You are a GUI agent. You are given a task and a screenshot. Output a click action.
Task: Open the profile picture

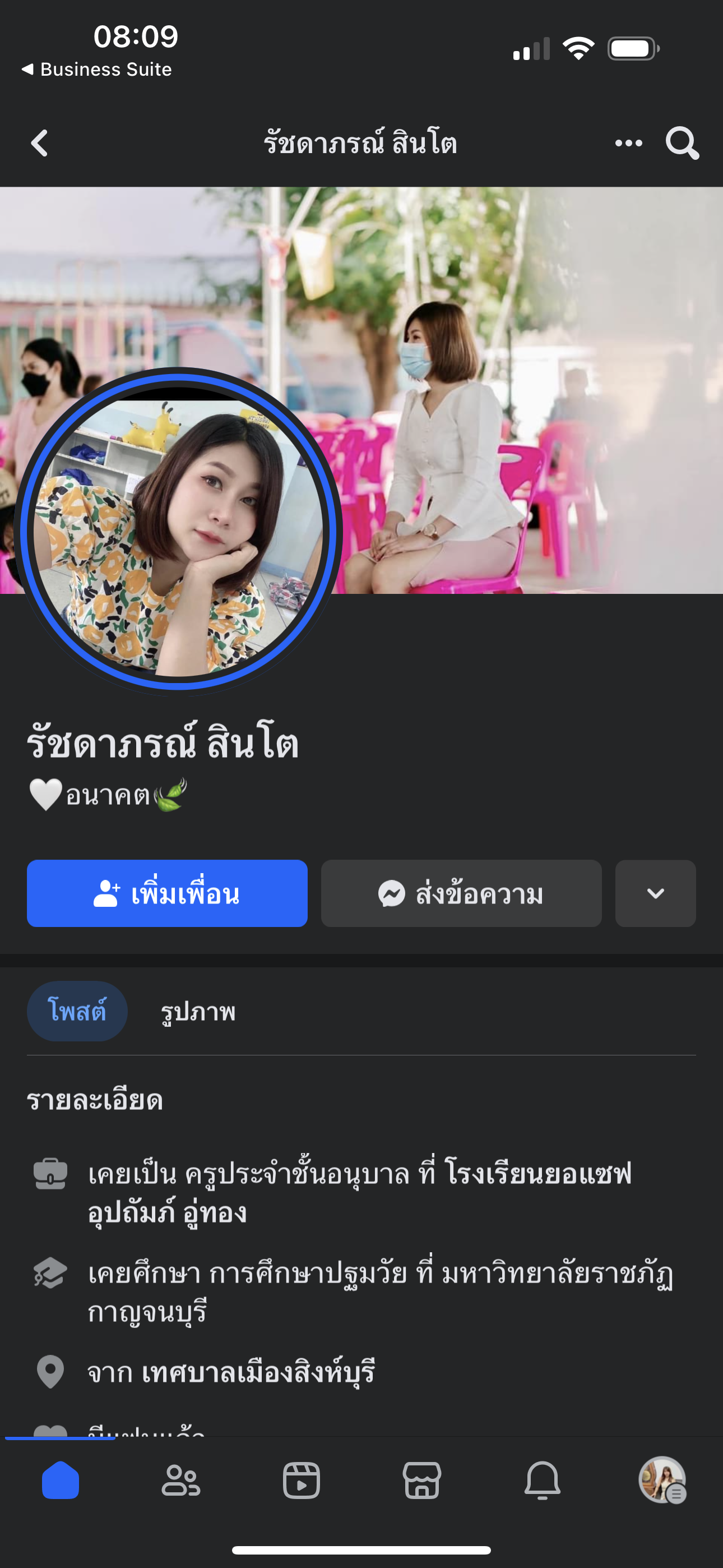[178, 531]
